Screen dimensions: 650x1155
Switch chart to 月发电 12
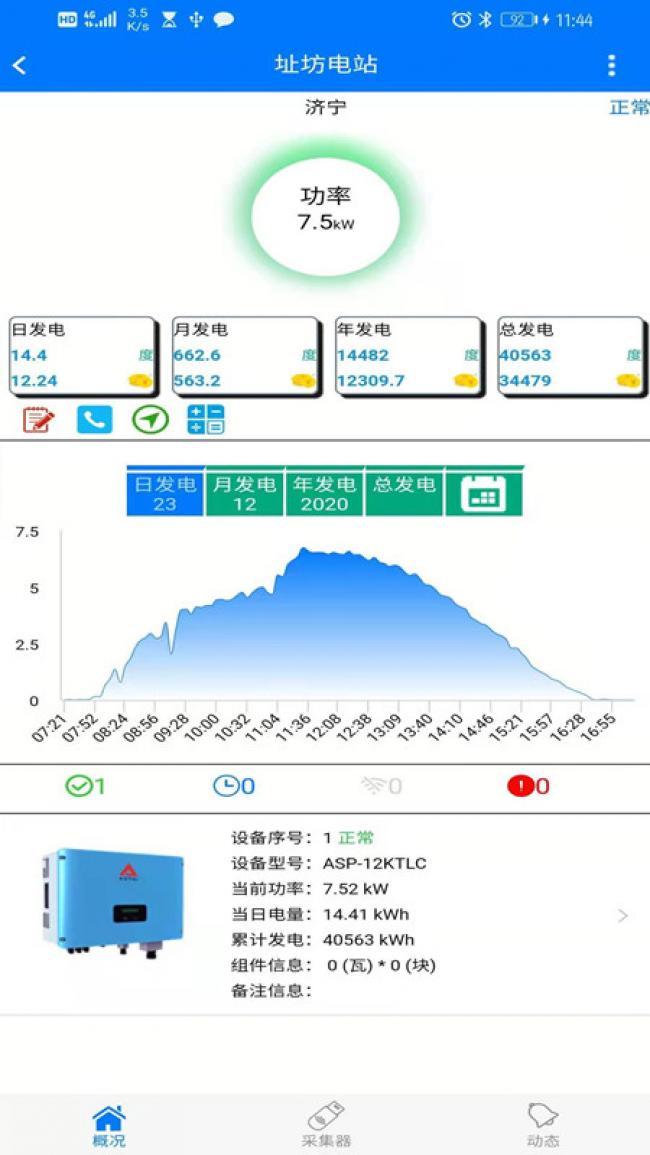pyautogui.click(x=245, y=493)
